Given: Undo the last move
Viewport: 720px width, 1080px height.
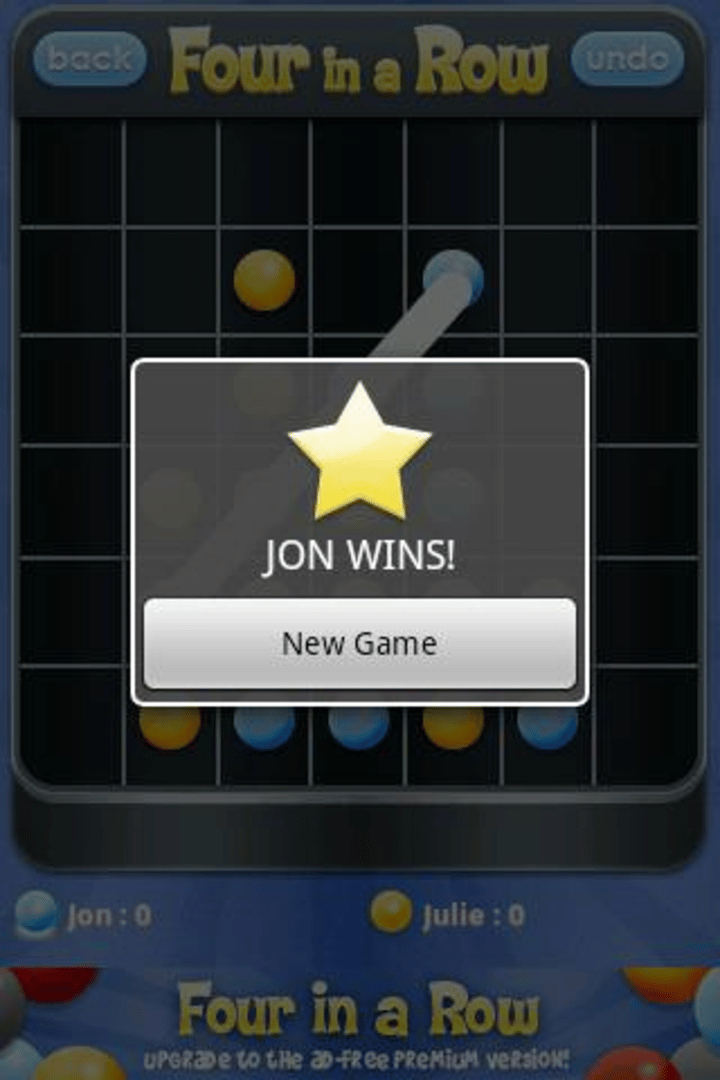Looking at the screenshot, I should pyautogui.click(x=628, y=59).
